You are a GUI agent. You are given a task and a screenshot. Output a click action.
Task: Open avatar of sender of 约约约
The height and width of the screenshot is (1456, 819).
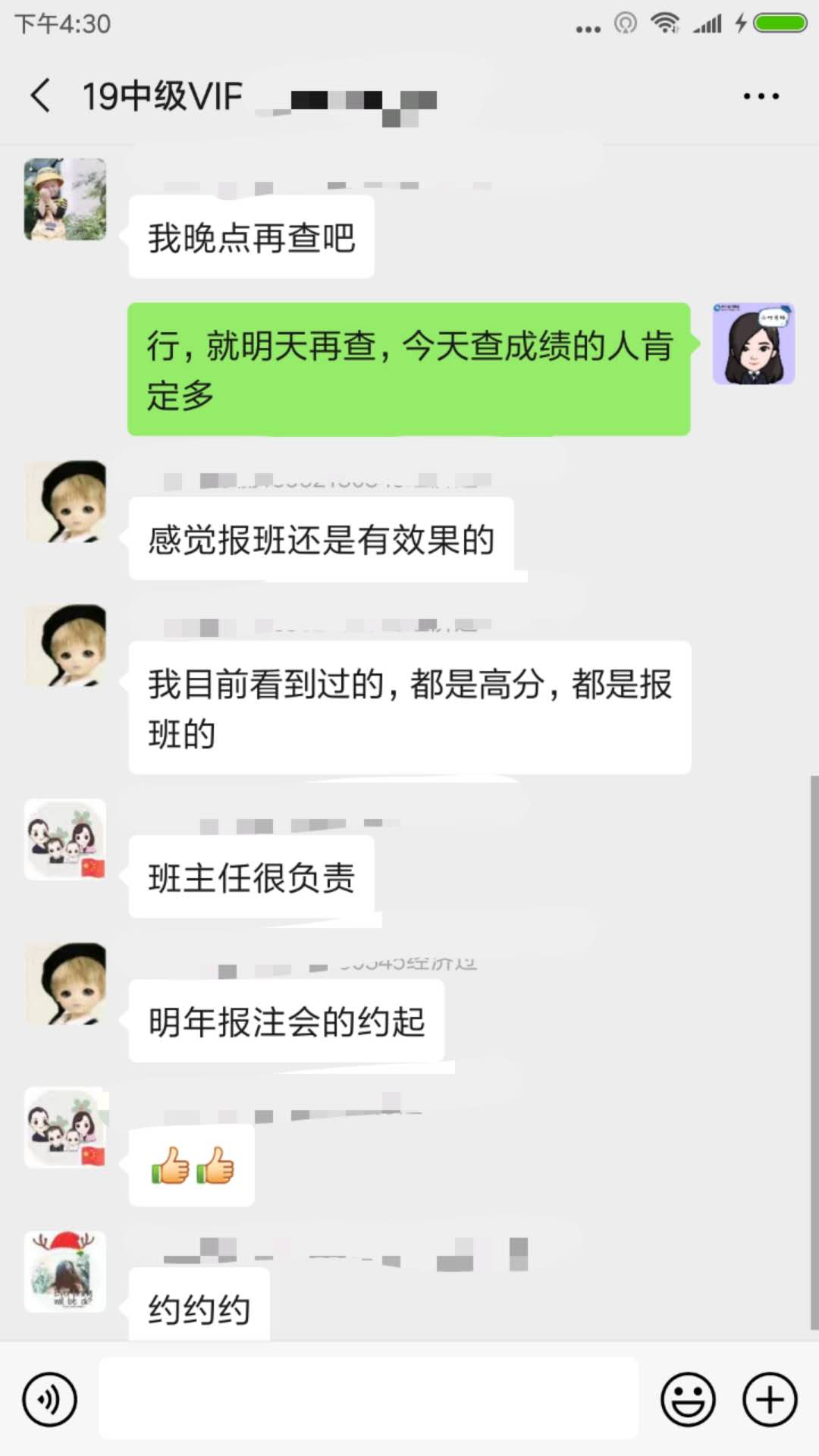click(x=65, y=1272)
